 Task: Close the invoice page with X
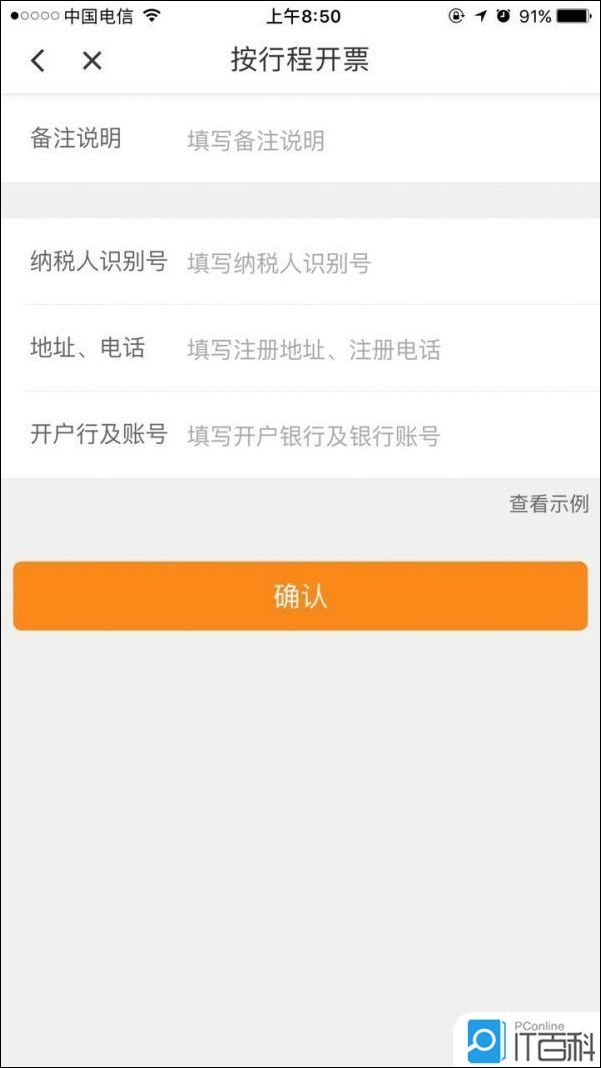coord(92,61)
